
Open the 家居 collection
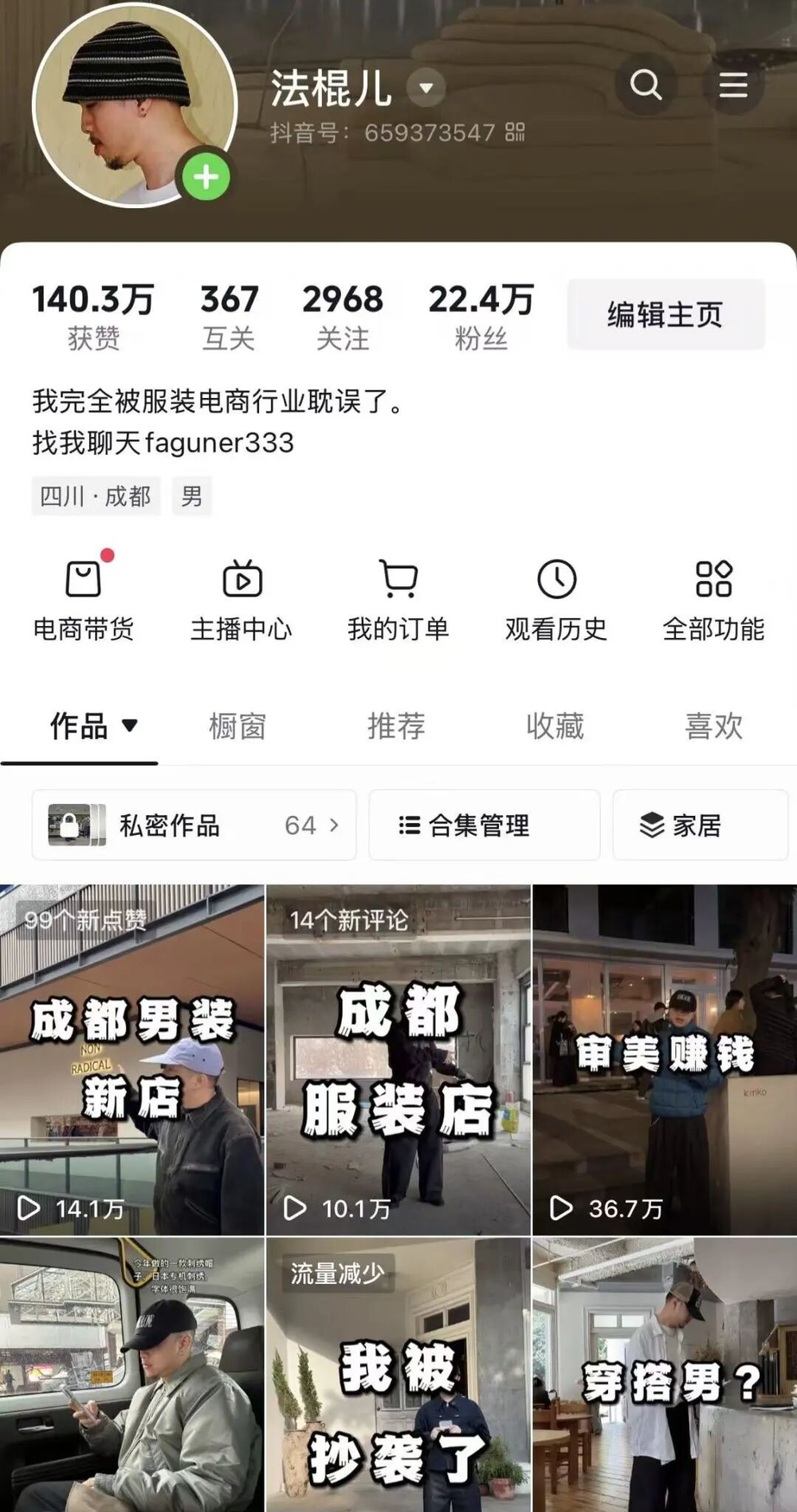[x=700, y=825]
